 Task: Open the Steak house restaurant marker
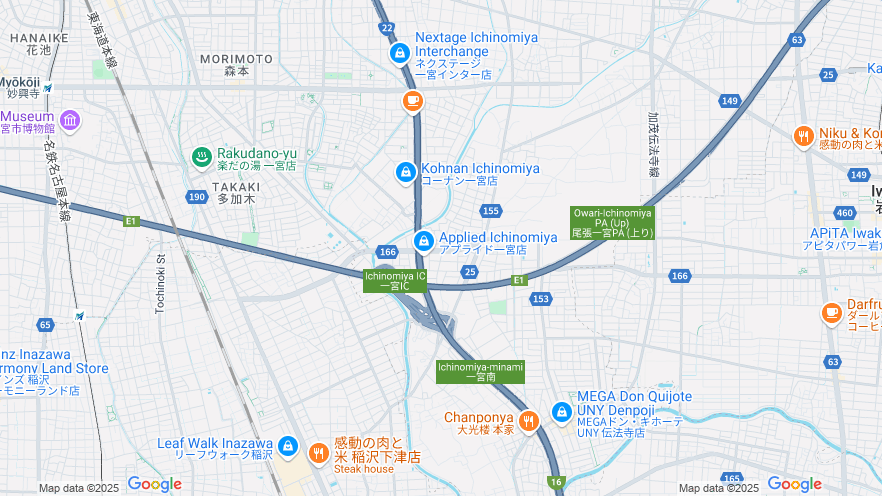319,453
